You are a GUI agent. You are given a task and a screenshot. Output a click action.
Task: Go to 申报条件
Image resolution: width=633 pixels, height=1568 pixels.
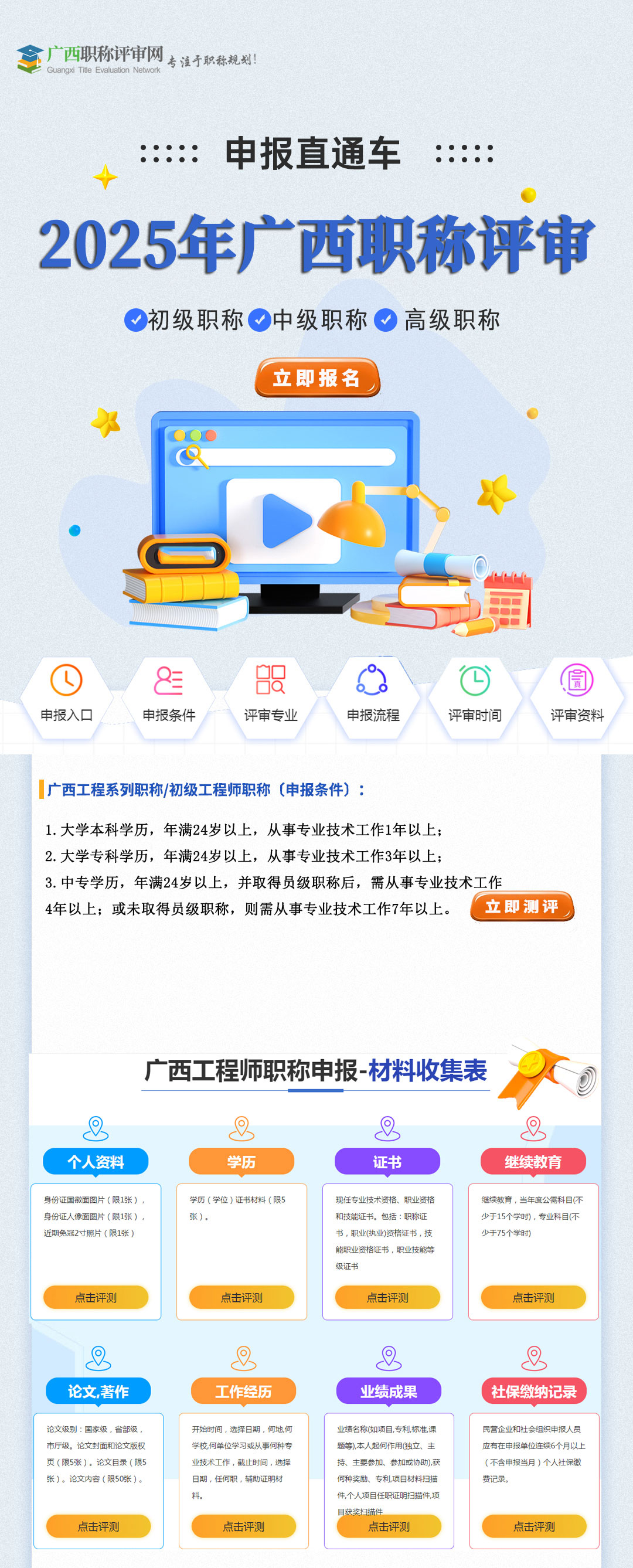point(169,697)
